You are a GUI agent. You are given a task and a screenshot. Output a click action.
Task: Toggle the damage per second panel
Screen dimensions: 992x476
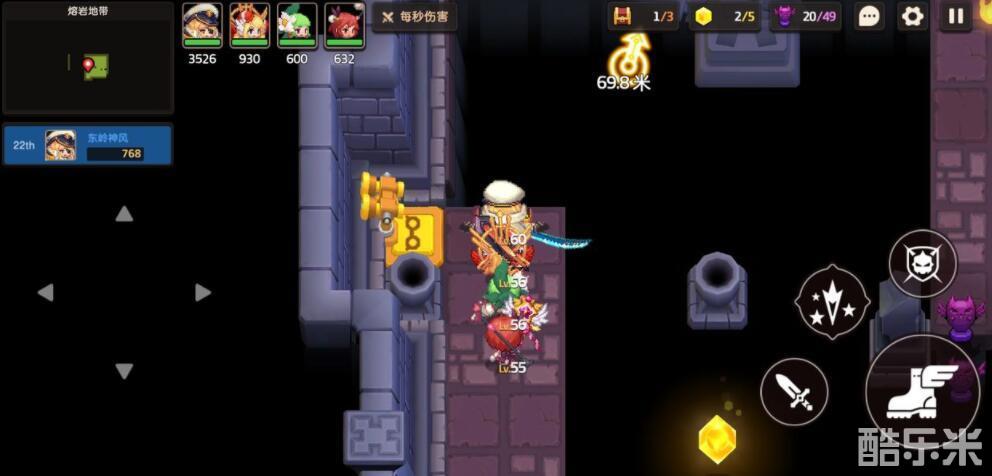tap(415, 17)
